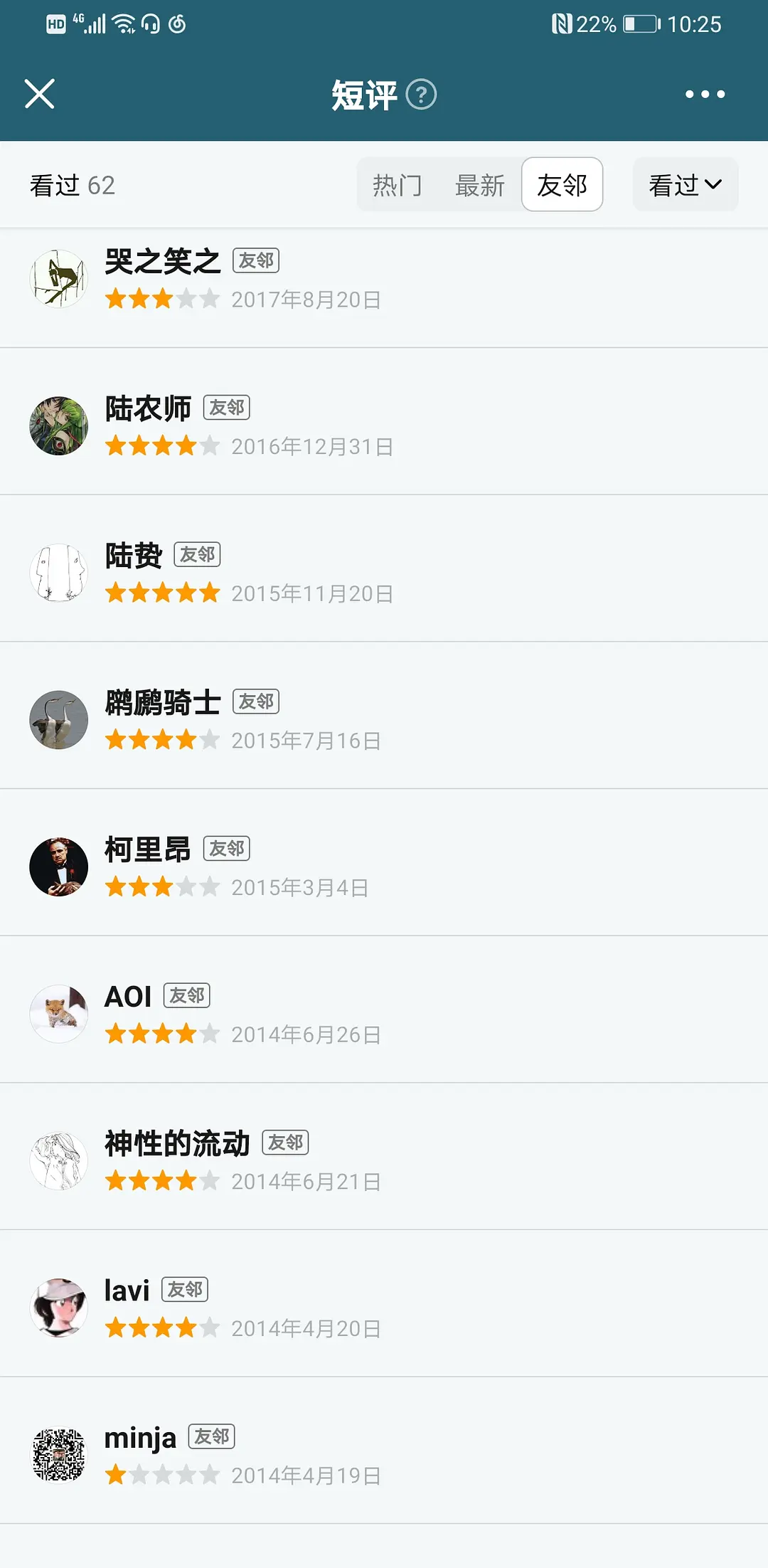Image resolution: width=768 pixels, height=1568 pixels.
Task: View AOI's review entry
Action: pyautogui.click(x=384, y=1015)
